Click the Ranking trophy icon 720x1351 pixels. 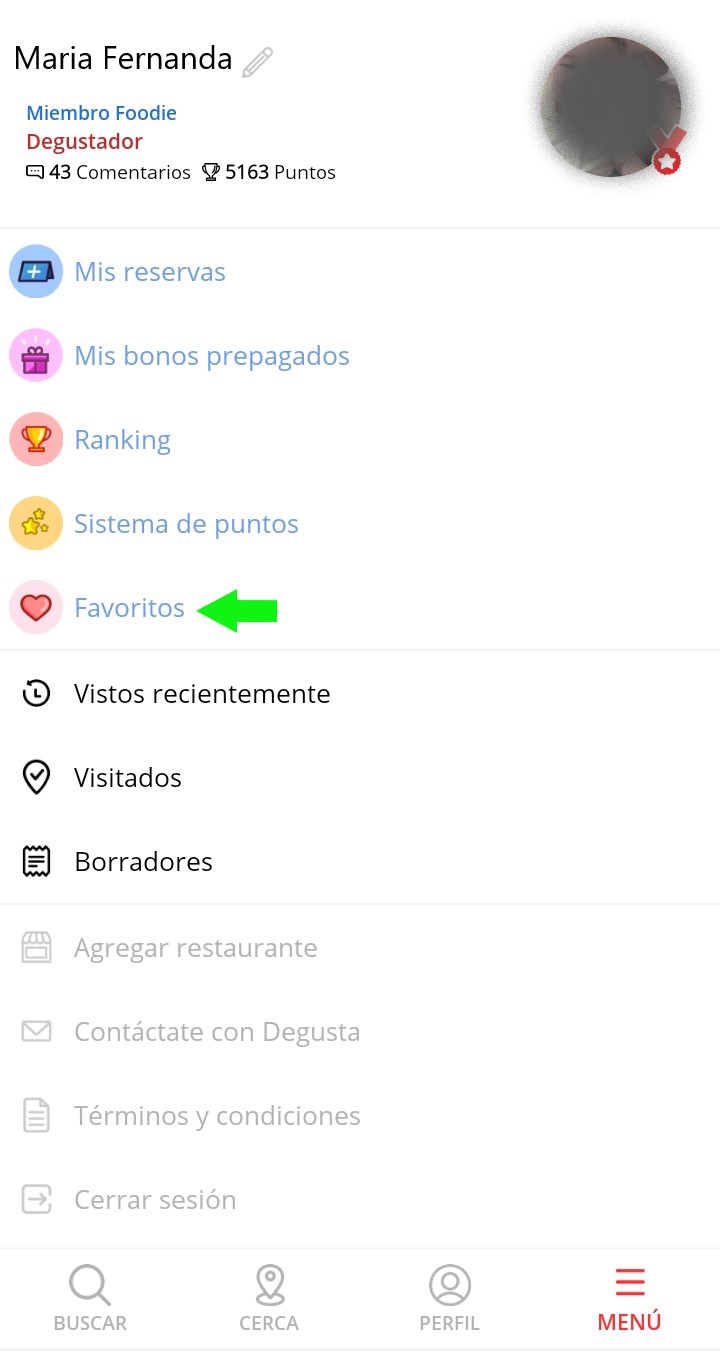(35, 439)
